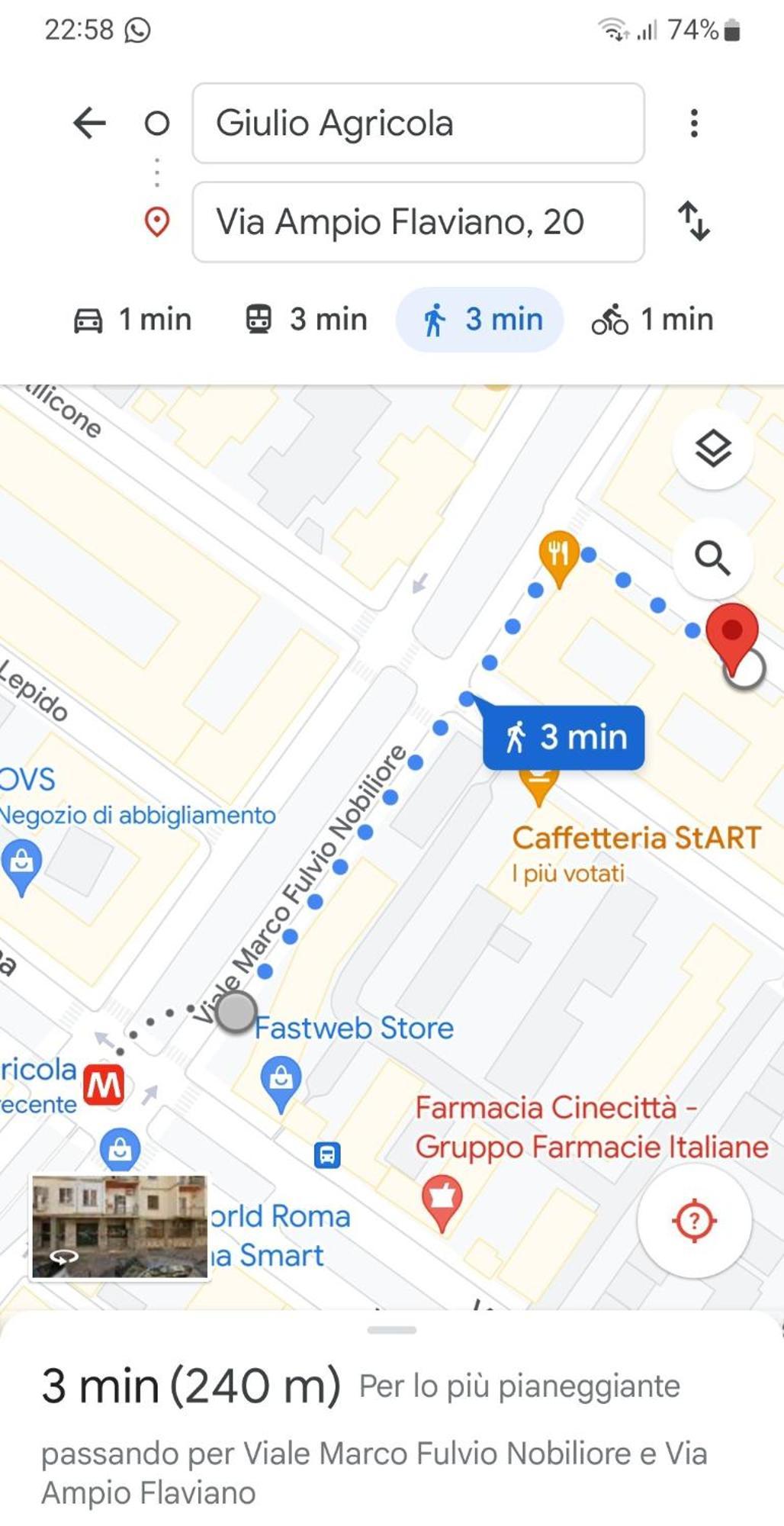Switch to cycling mode 1 min
This screenshot has height=1526, width=784.
click(653, 320)
